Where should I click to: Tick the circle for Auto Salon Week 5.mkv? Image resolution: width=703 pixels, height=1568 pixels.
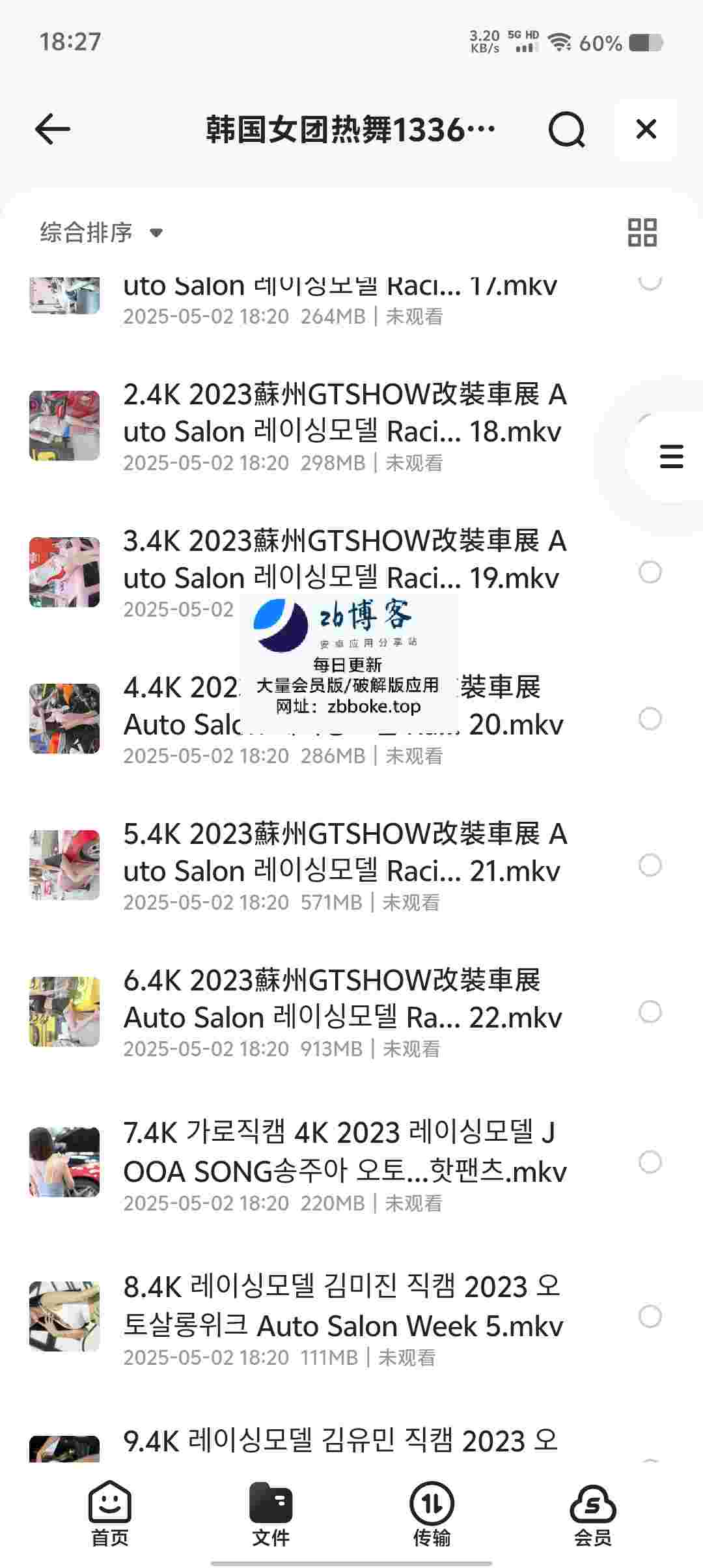click(x=650, y=1316)
